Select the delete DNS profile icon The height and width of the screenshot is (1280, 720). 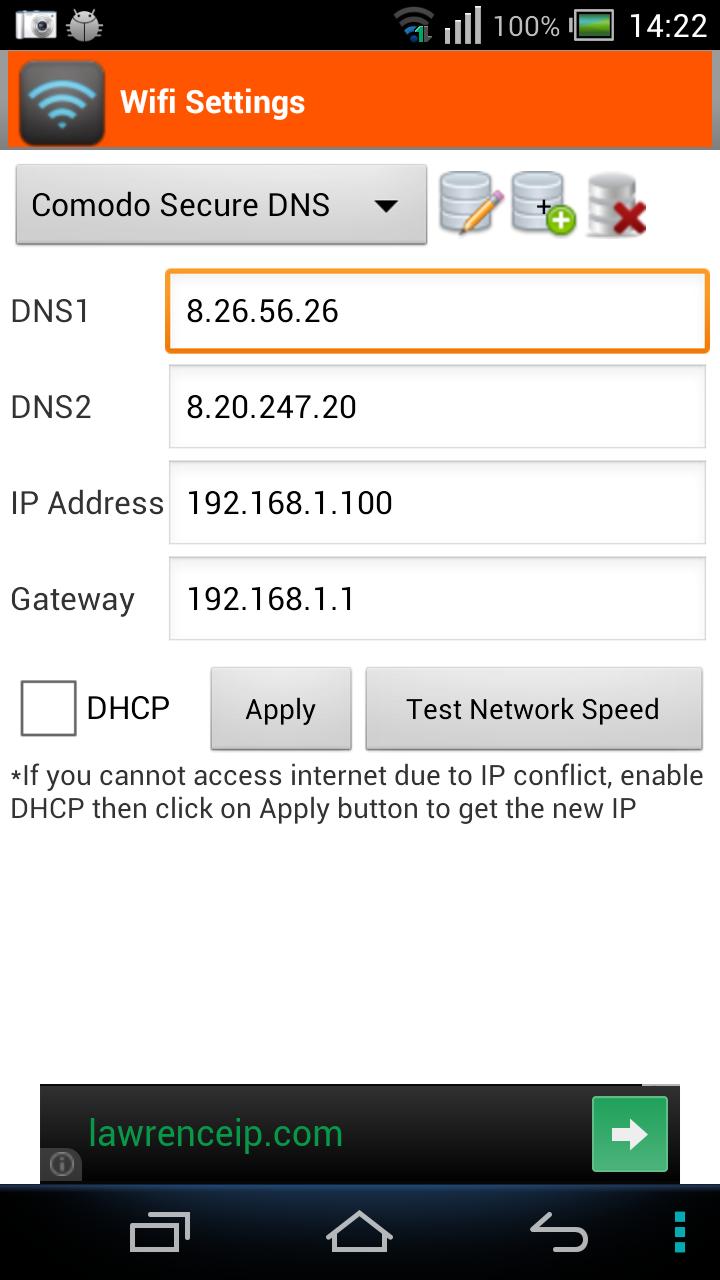614,205
